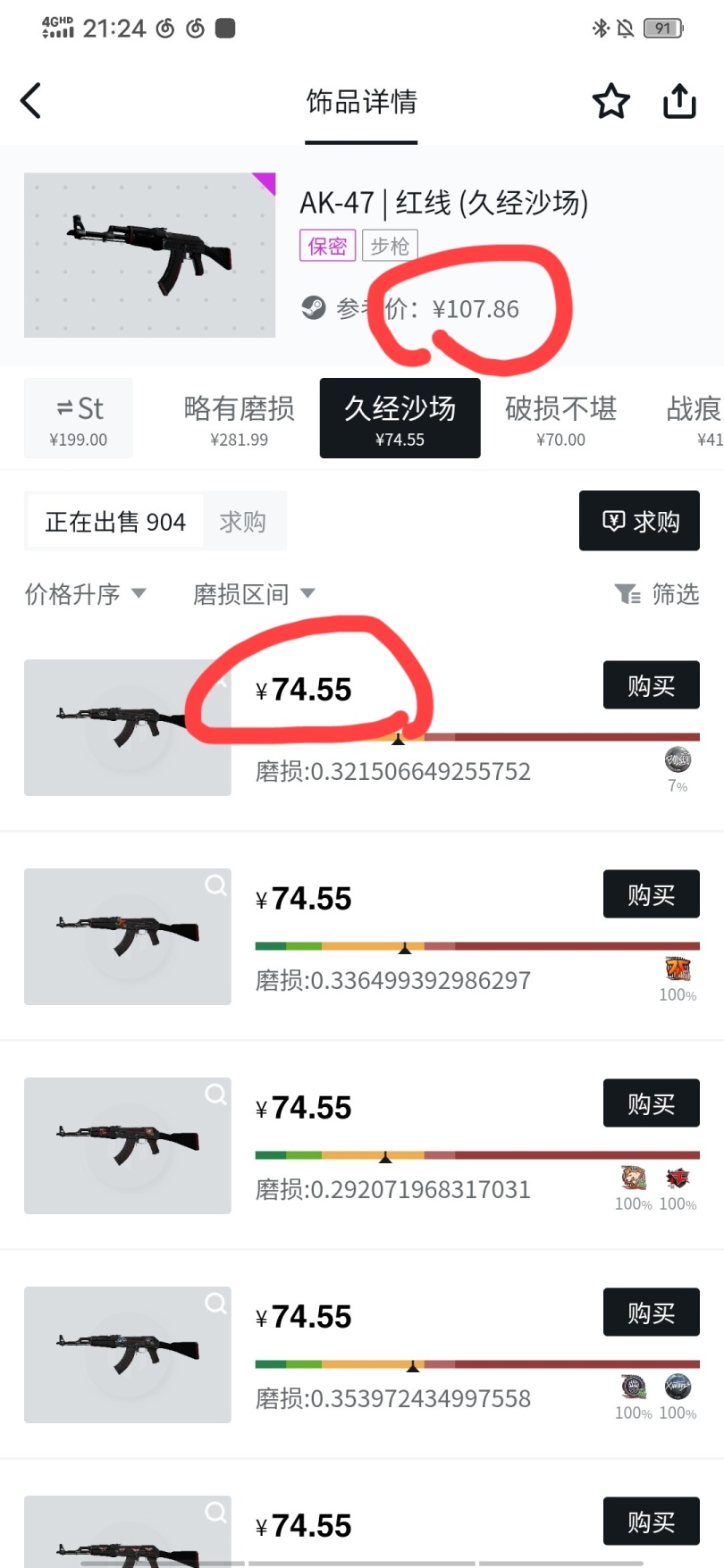The image size is (724, 1568).
Task: Buy the listing with wear 0.336499392986297
Action: (x=651, y=894)
